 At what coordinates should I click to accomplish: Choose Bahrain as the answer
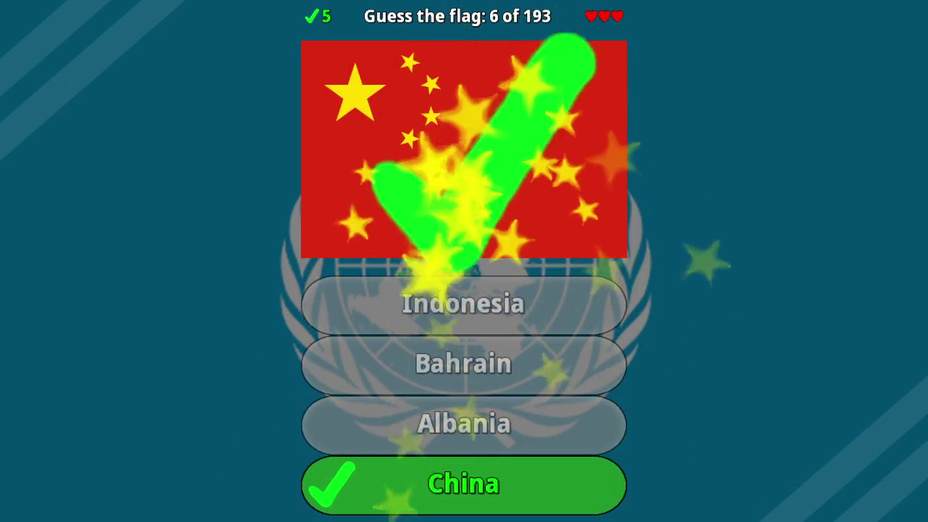(463, 364)
